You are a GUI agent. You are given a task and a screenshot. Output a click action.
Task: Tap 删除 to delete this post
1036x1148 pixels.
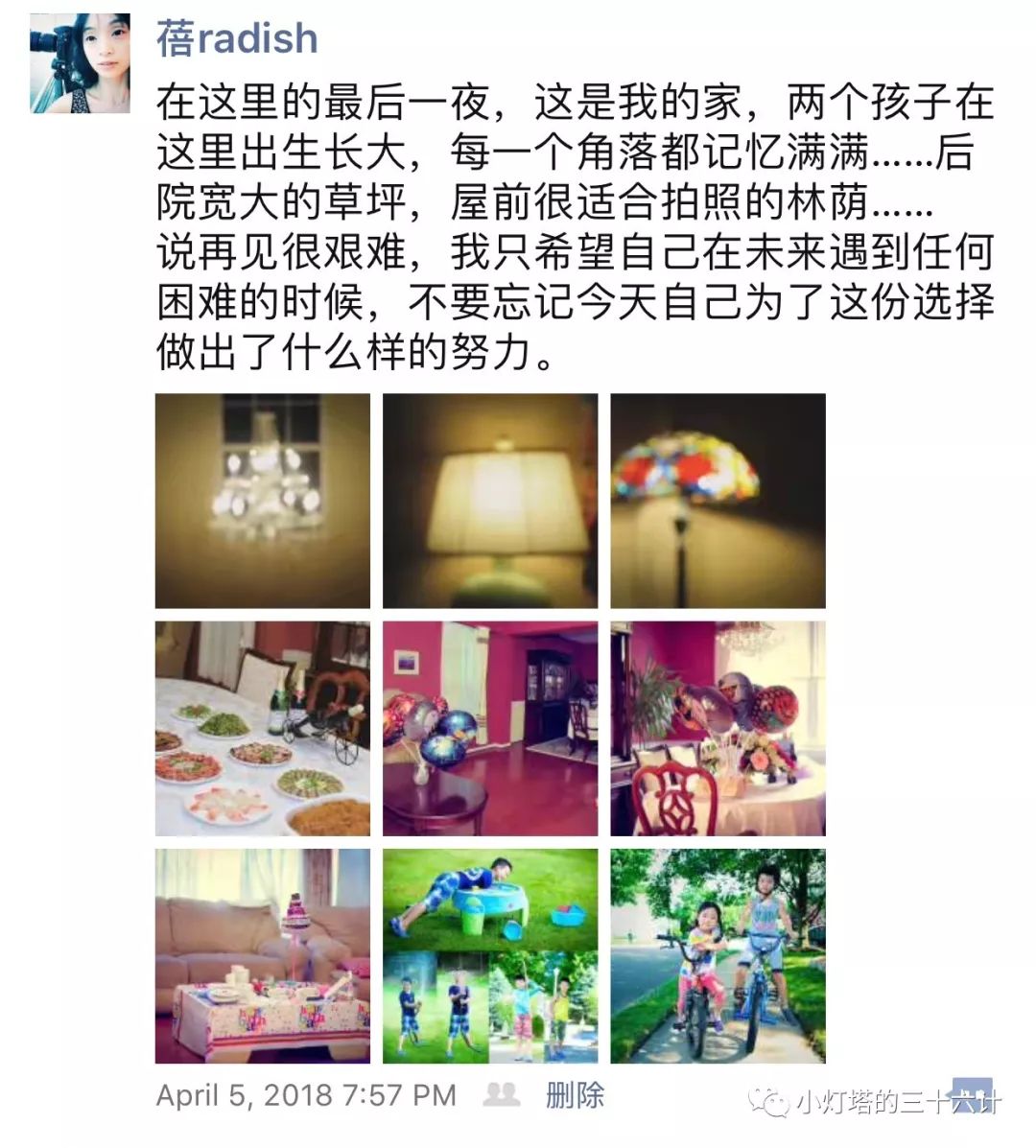[575, 1094]
